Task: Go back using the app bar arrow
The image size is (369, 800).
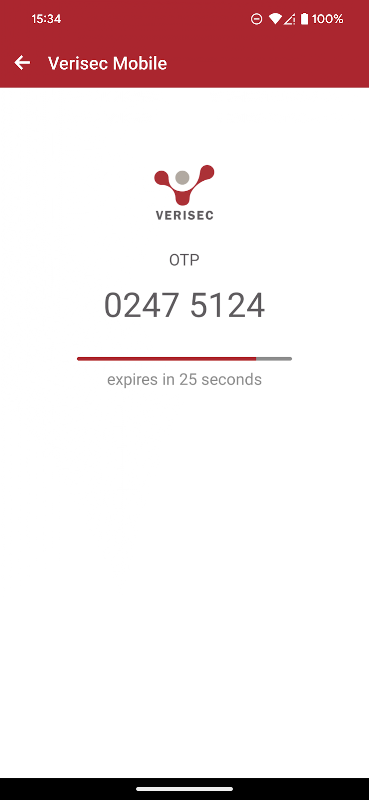Action: point(22,63)
